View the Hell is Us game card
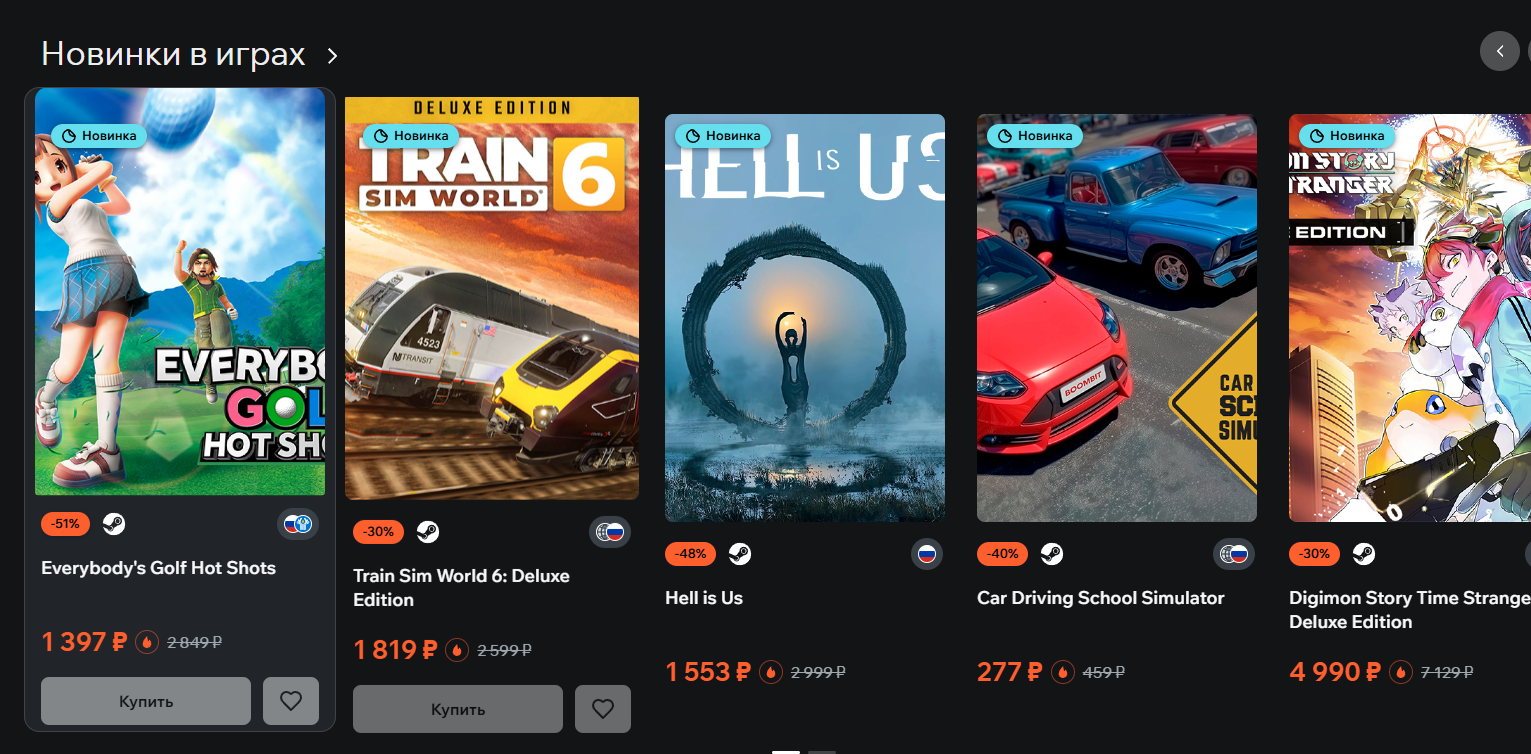Viewport: 1531px width, 754px height. (805, 318)
